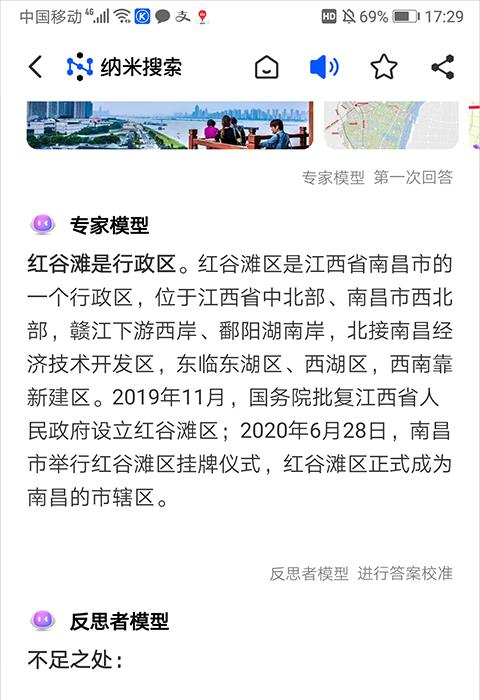Bookmark this answer with the star

coord(384,67)
